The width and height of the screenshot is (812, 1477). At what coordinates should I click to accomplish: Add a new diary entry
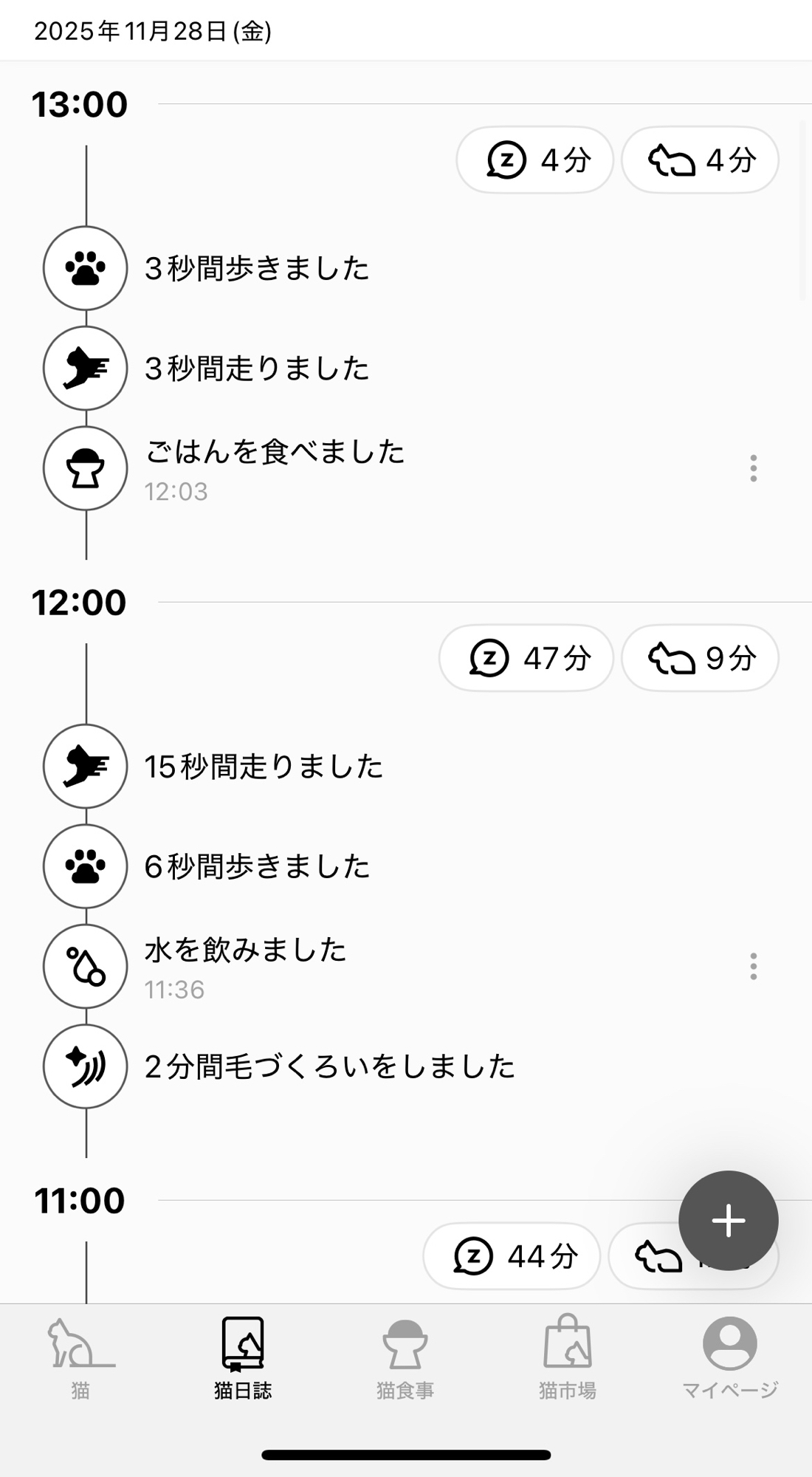728,1220
